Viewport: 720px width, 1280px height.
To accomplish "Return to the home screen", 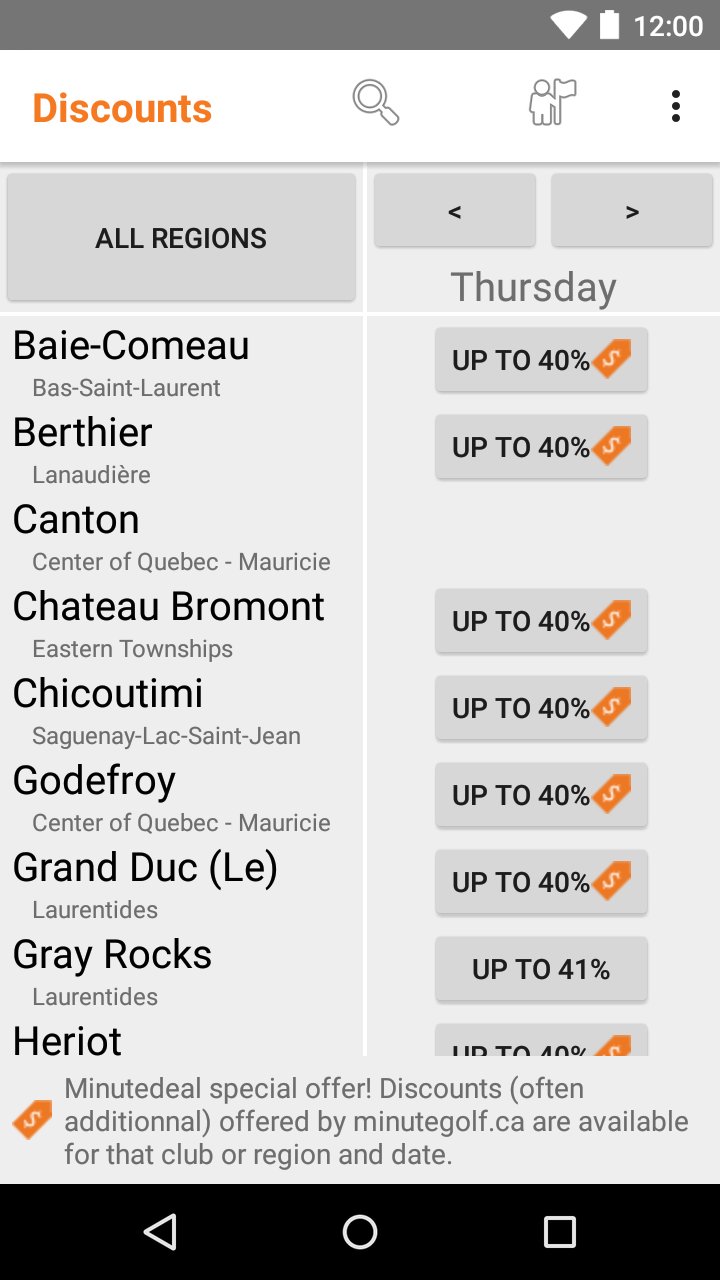I will [360, 1232].
